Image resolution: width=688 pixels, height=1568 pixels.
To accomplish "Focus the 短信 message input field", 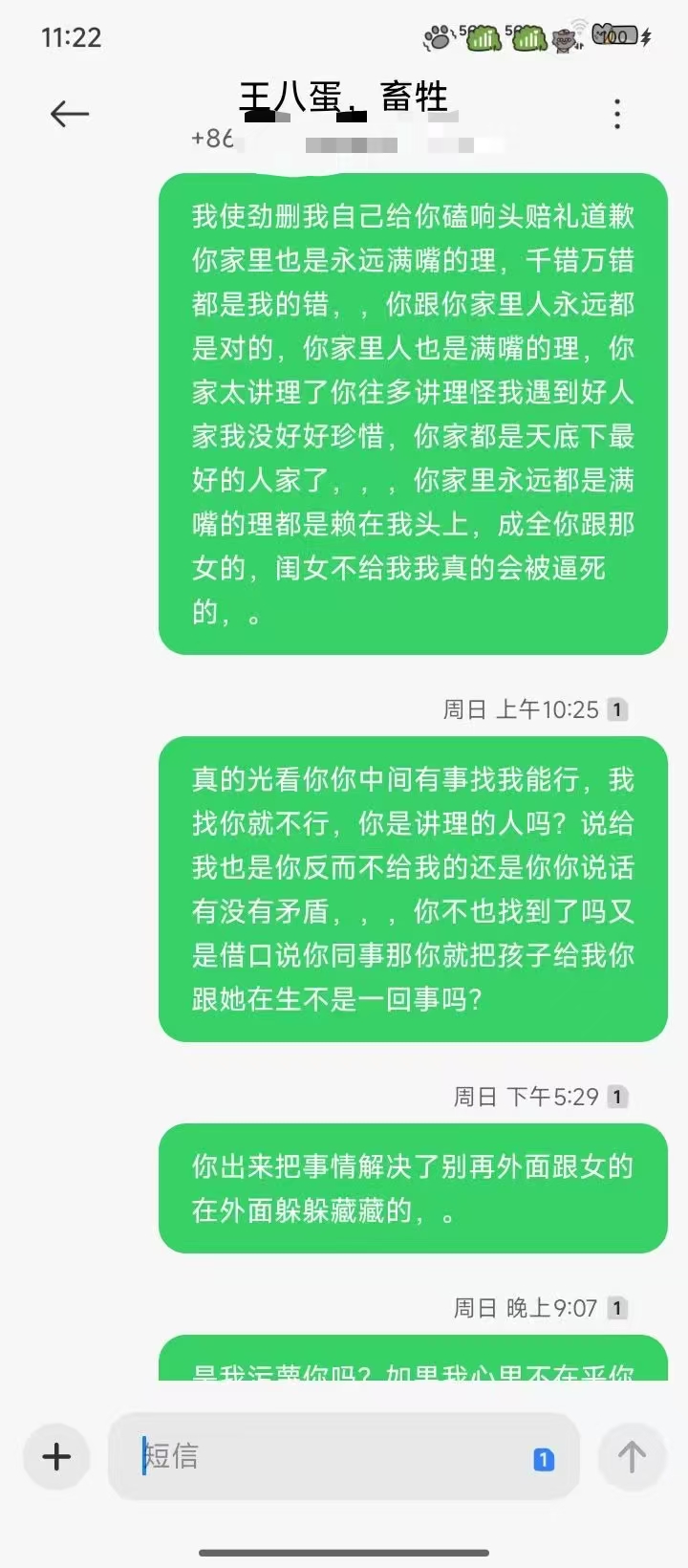I will point(325,1456).
